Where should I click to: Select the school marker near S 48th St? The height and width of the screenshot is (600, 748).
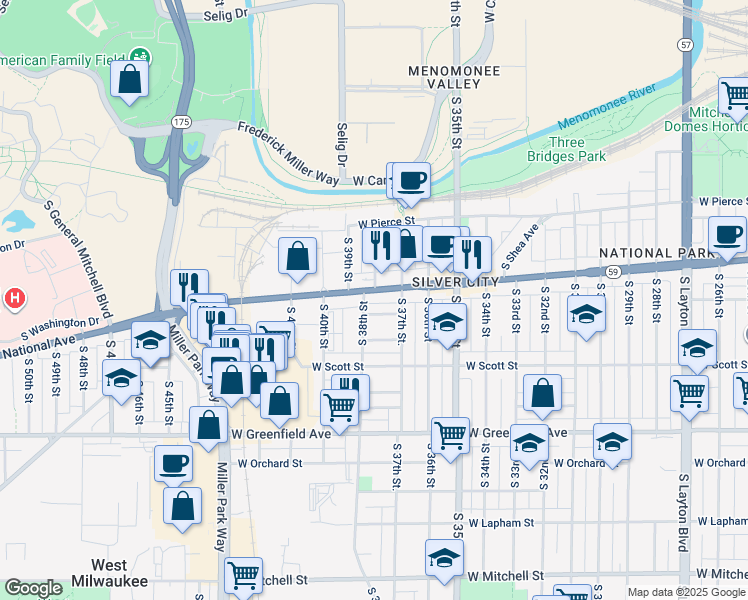point(121,380)
